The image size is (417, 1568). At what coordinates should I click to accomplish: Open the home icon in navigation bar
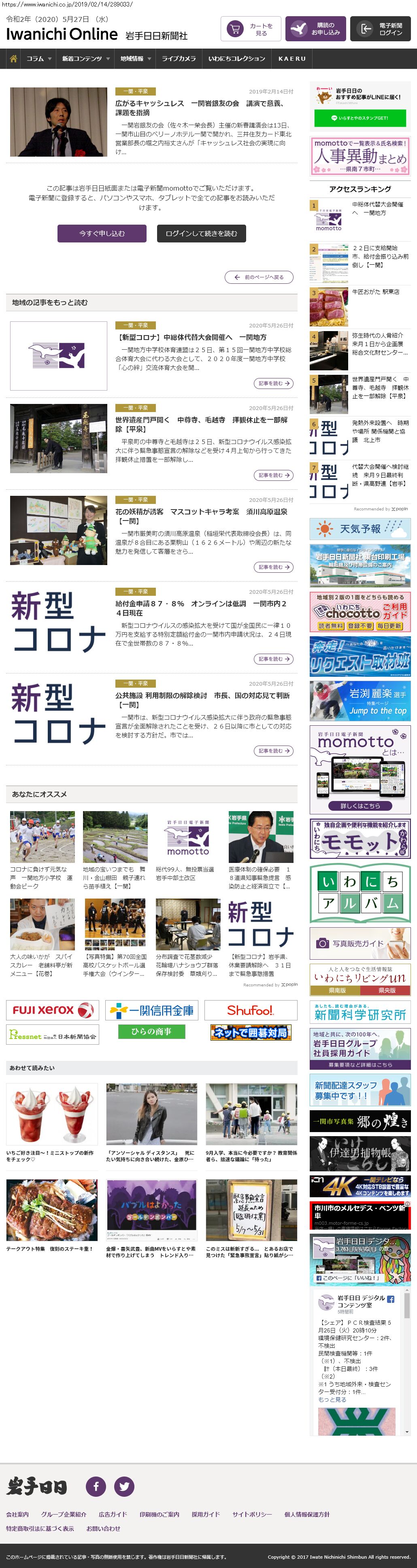(13, 59)
